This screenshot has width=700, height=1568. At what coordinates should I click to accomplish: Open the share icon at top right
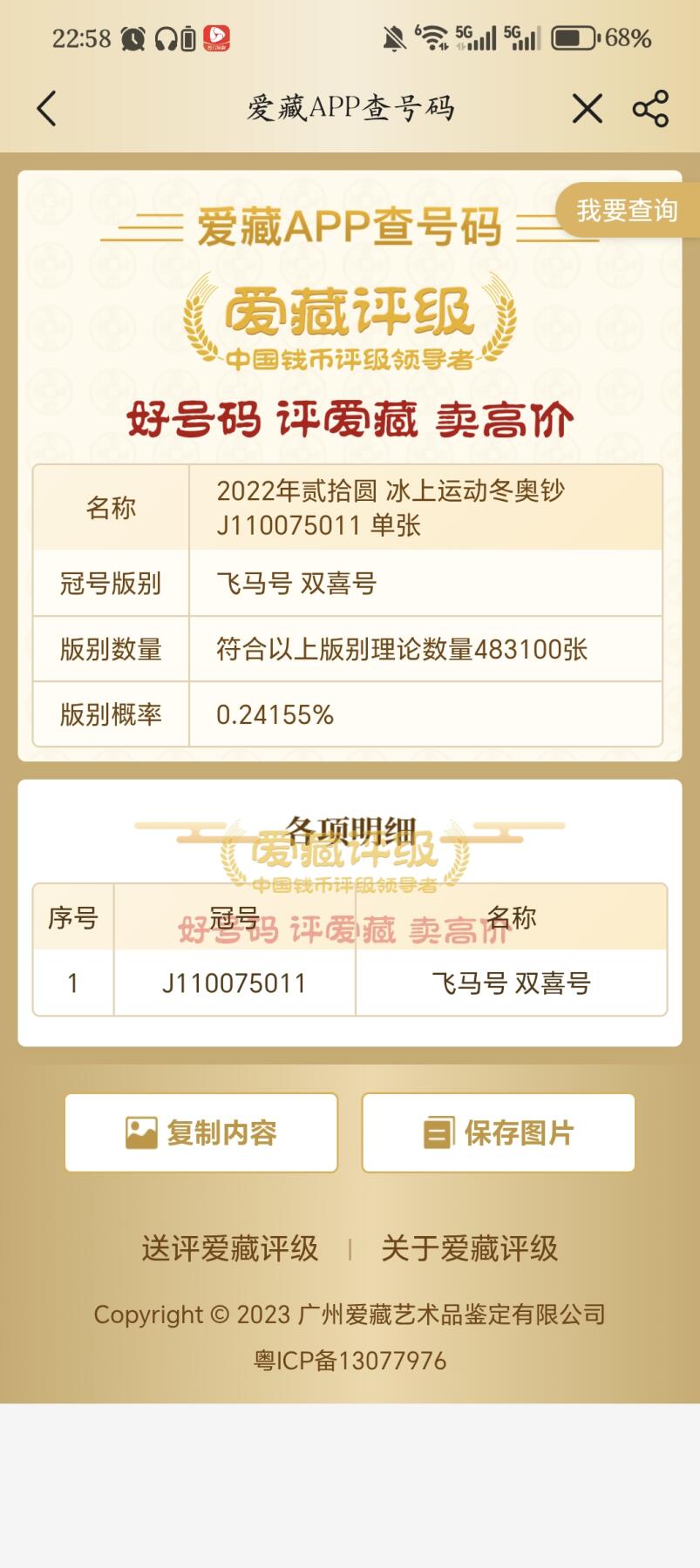coord(649,106)
